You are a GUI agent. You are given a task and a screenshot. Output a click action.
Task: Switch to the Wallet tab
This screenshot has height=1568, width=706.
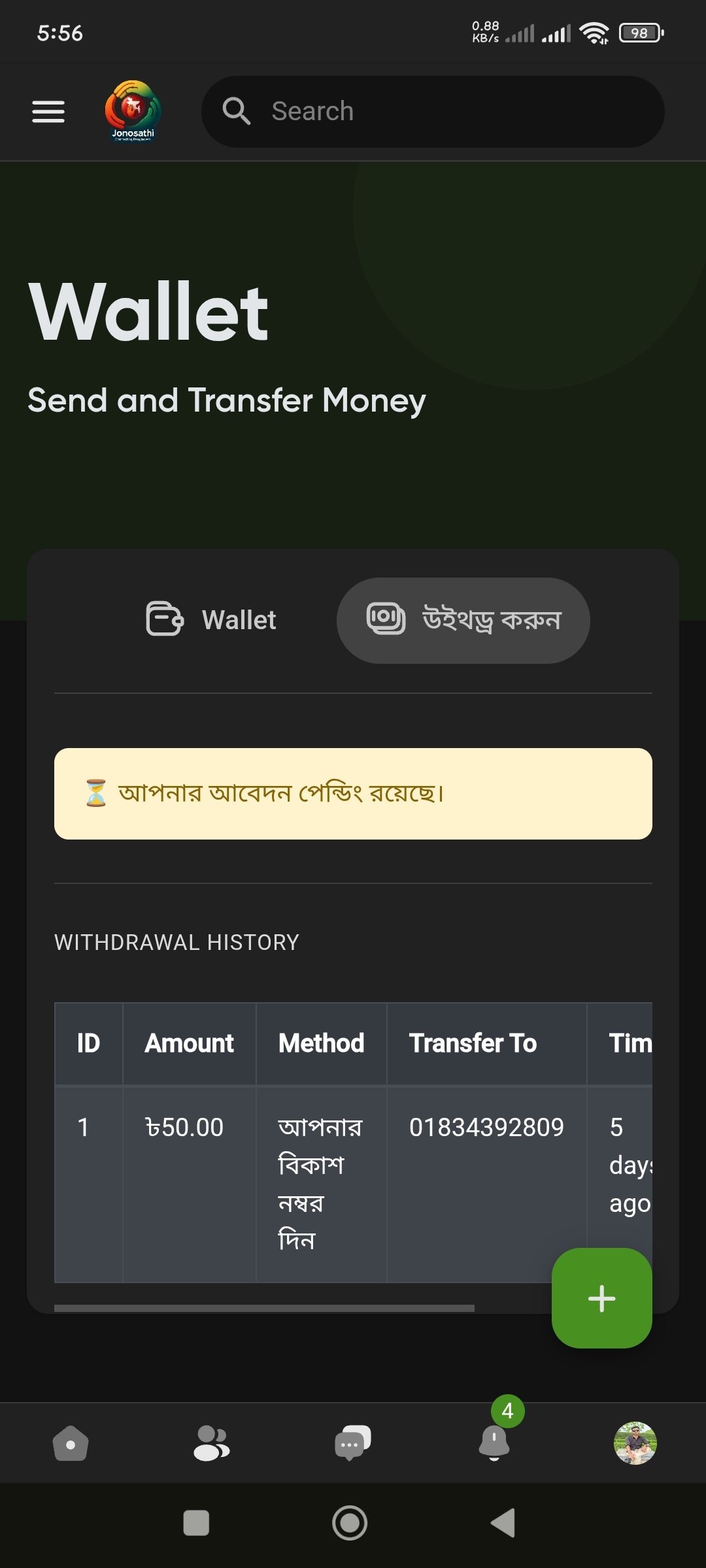click(x=210, y=620)
